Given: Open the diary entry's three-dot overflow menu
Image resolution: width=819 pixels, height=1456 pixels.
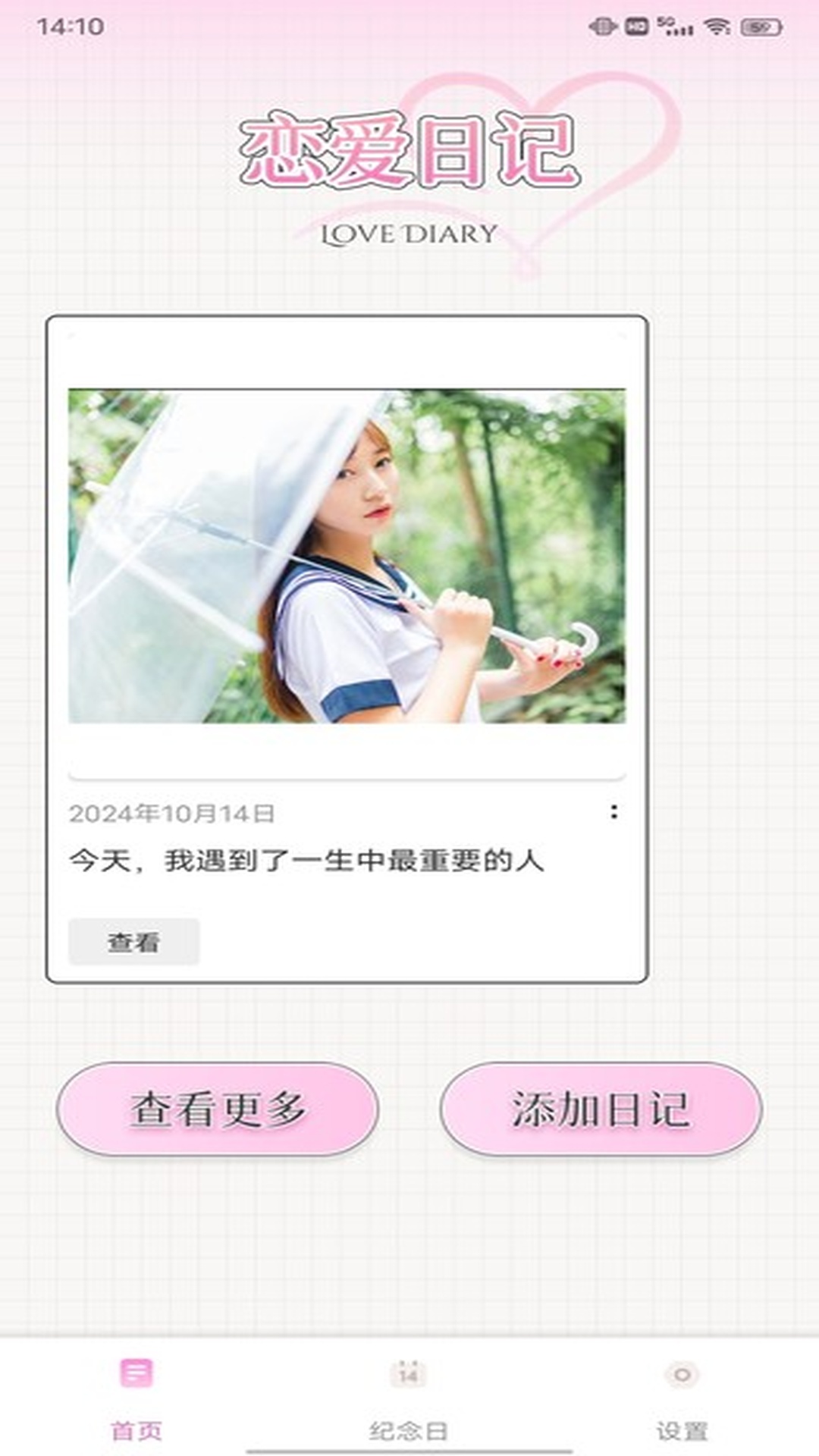Looking at the screenshot, I should pyautogui.click(x=613, y=812).
